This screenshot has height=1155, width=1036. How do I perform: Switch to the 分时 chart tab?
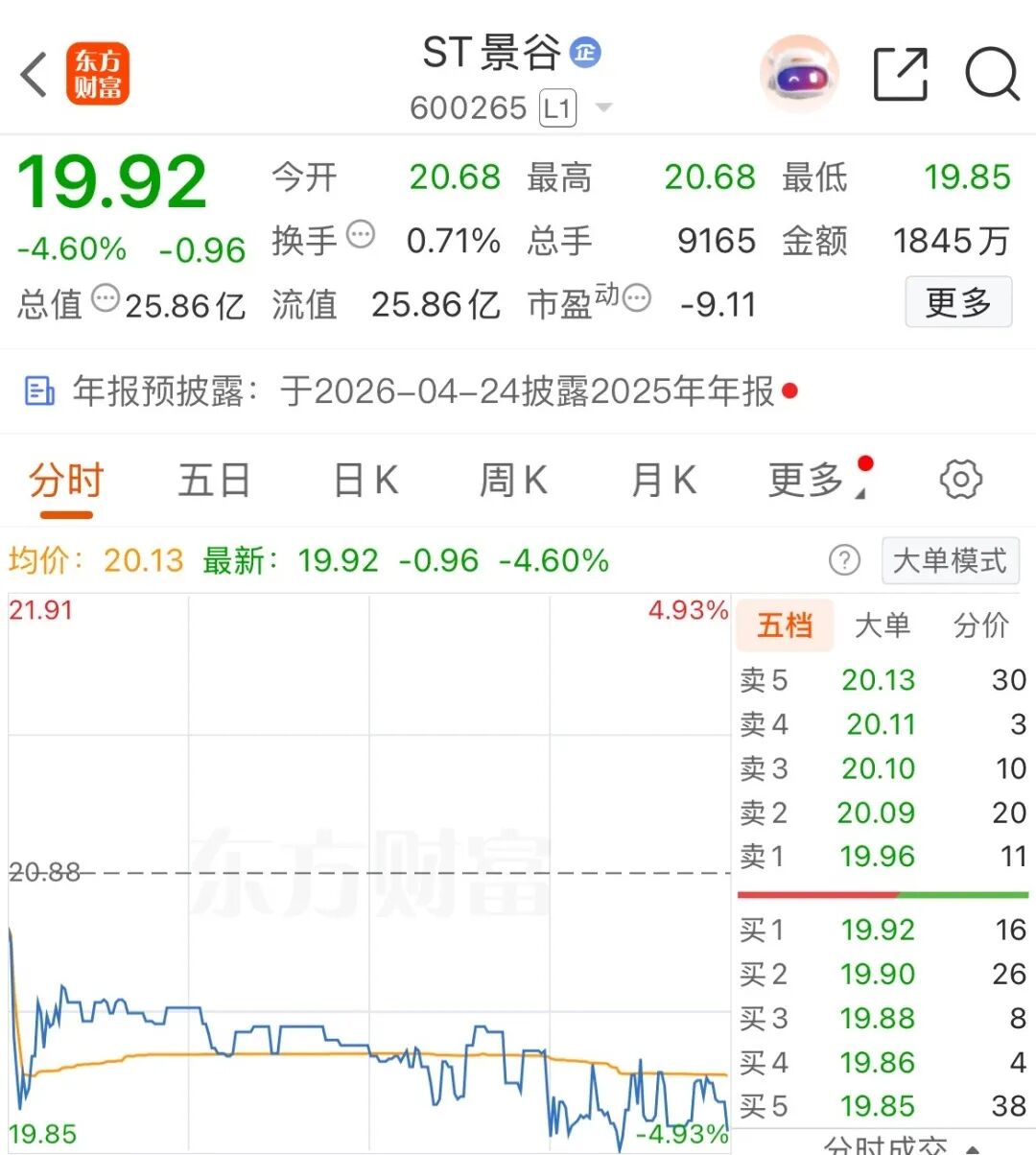point(65,481)
